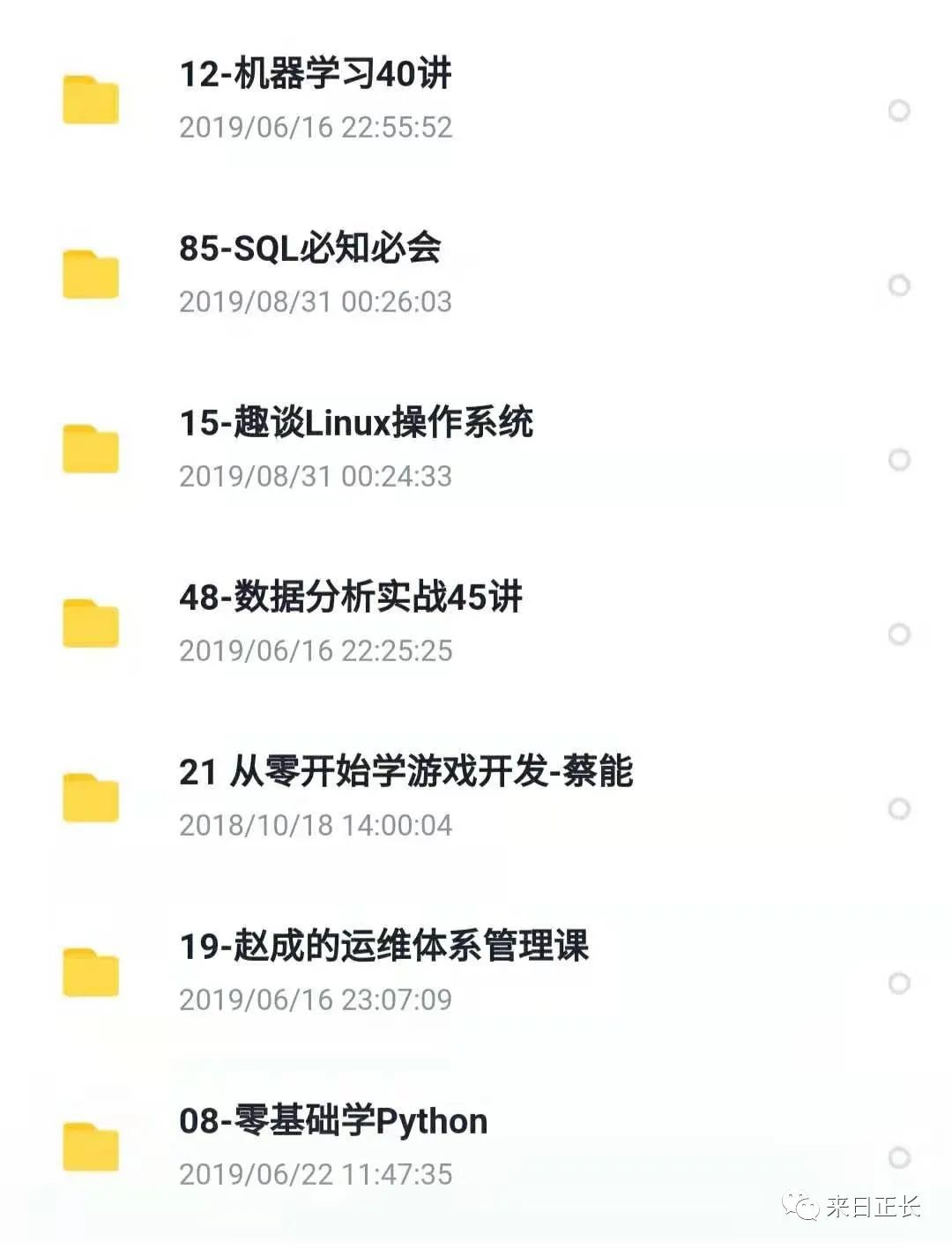The width and height of the screenshot is (952, 1249).
Task: Select the circle beside 08-零基础学Python
Action: (x=898, y=1157)
